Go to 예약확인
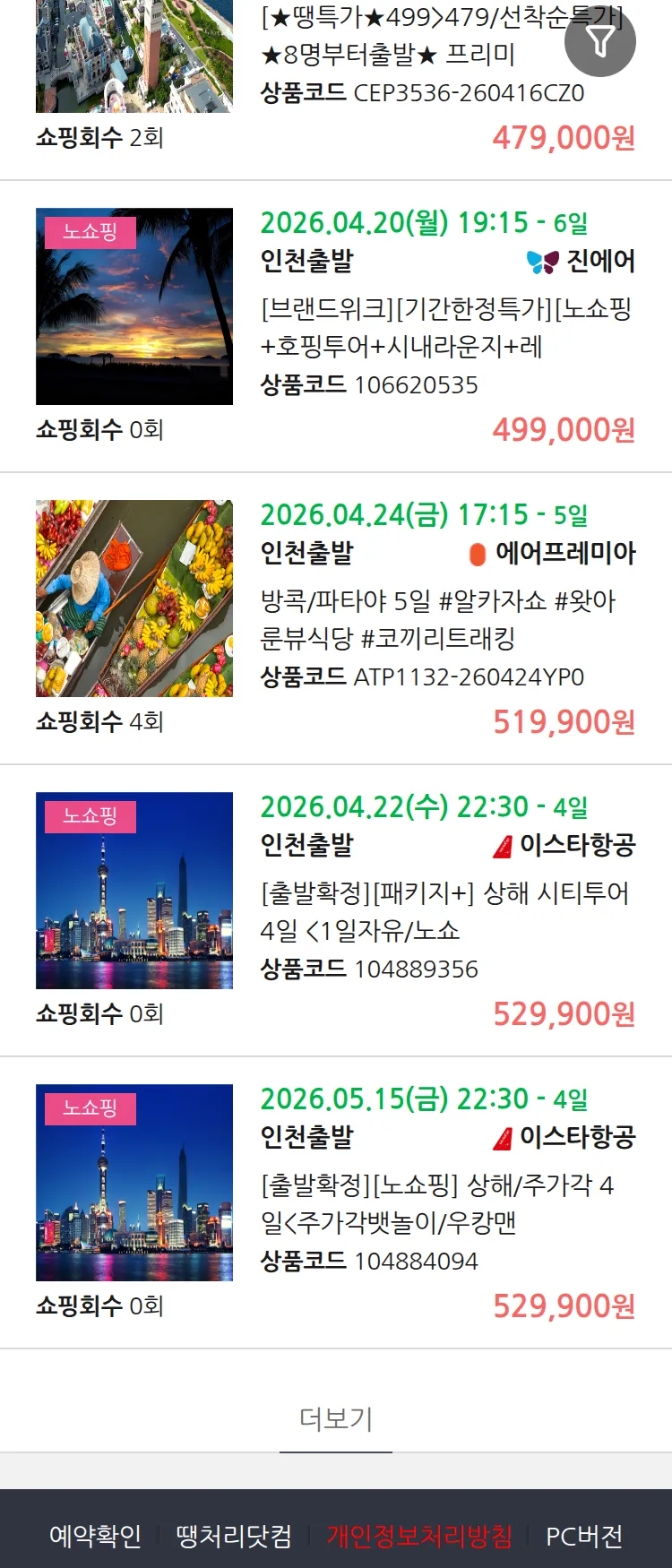Screen dimensions: 672x1568 coord(95,1536)
